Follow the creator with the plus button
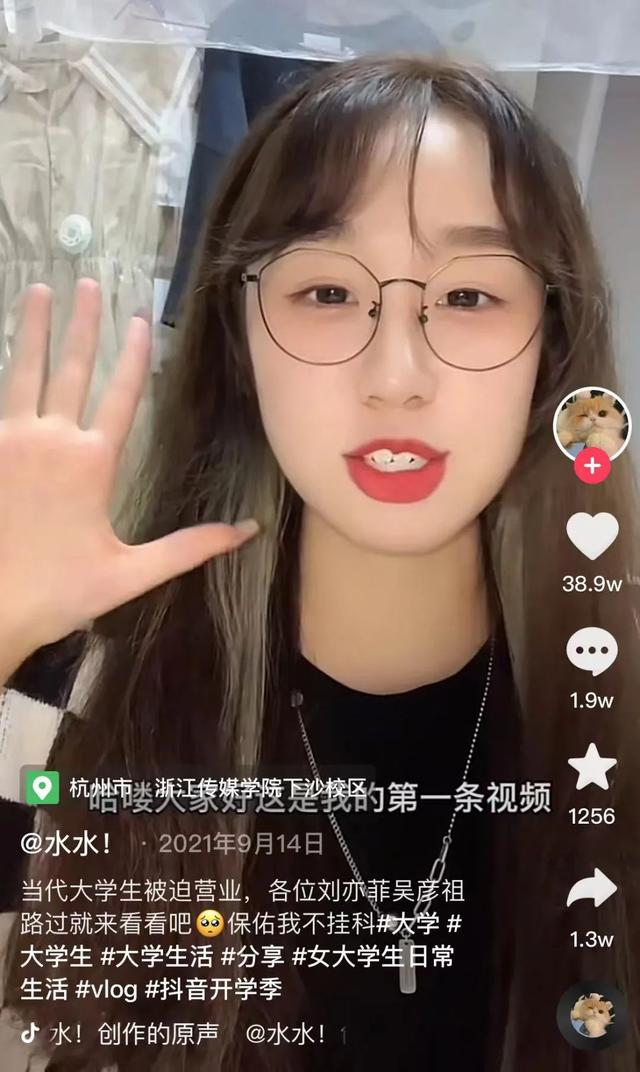This screenshot has width=640, height=1072. [592, 466]
